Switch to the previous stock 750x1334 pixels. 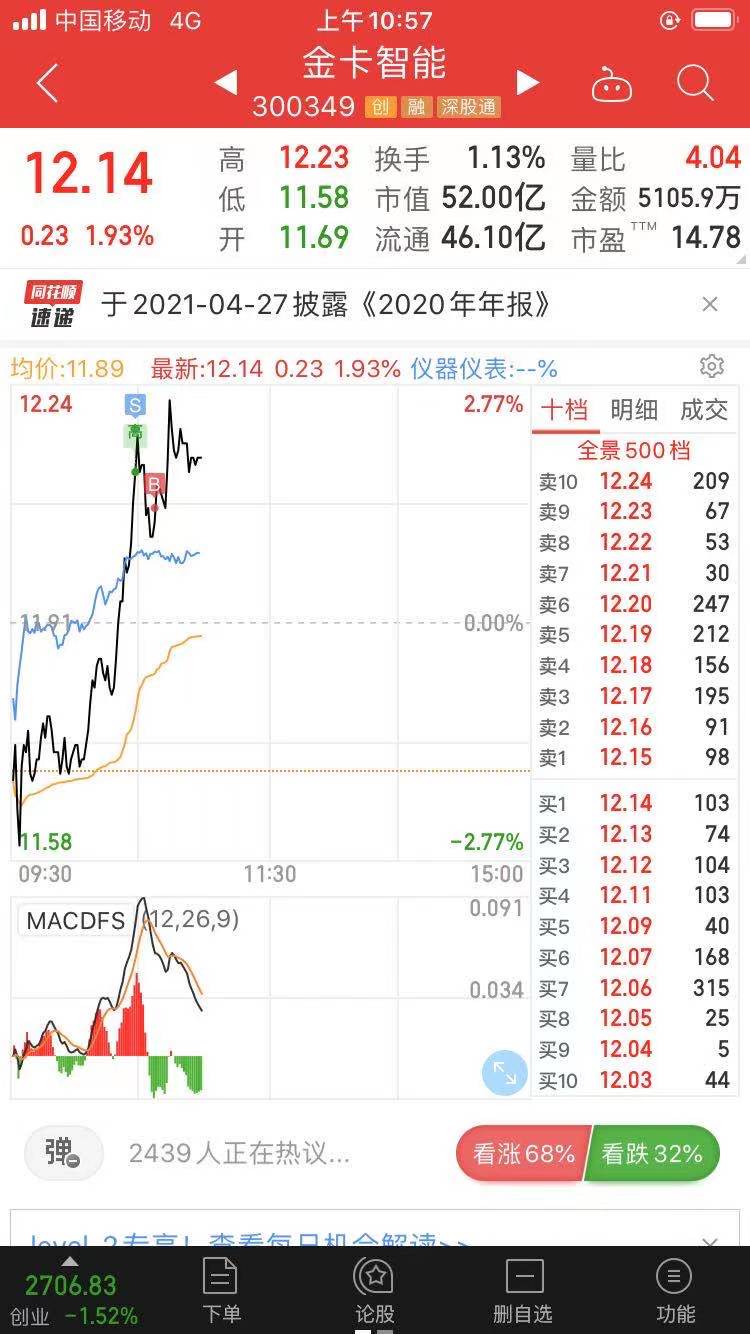pos(225,82)
